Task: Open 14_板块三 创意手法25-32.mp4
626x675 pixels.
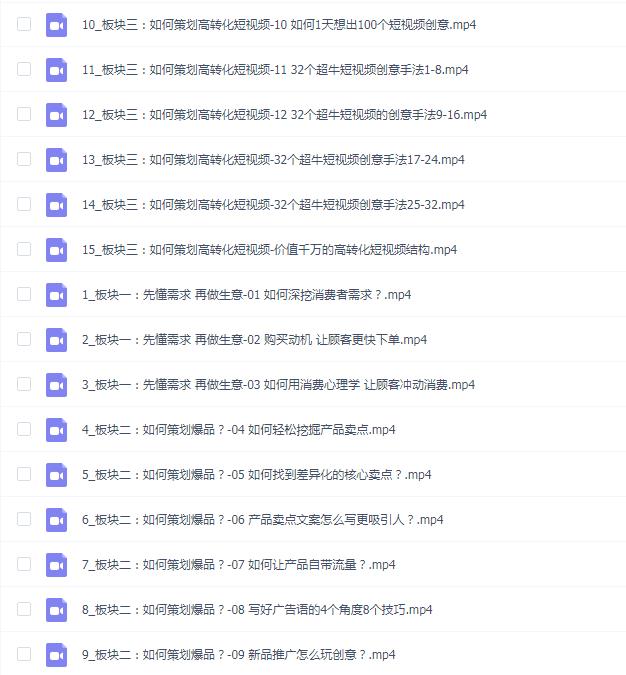Action: pyautogui.click(x=273, y=204)
